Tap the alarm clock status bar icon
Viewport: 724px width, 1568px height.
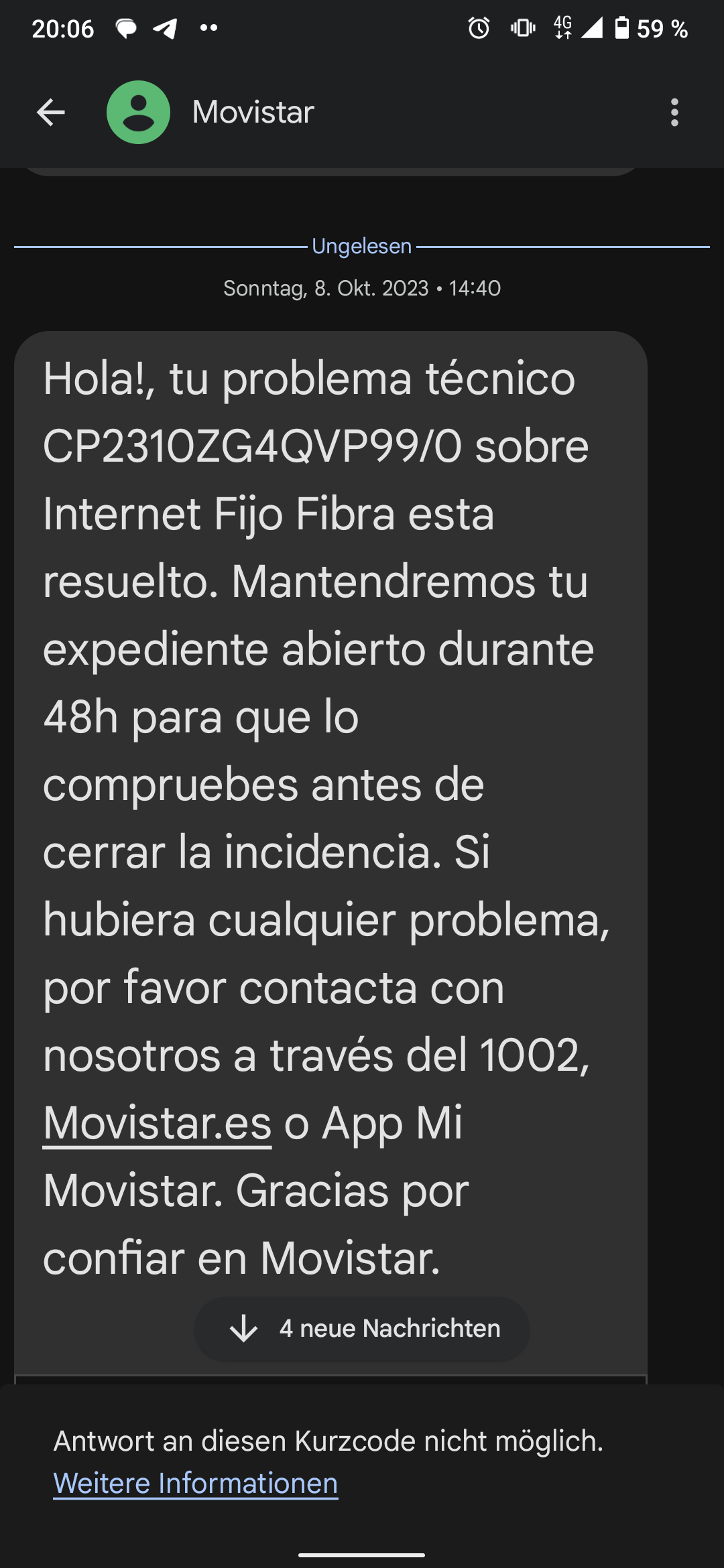click(x=477, y=28)
